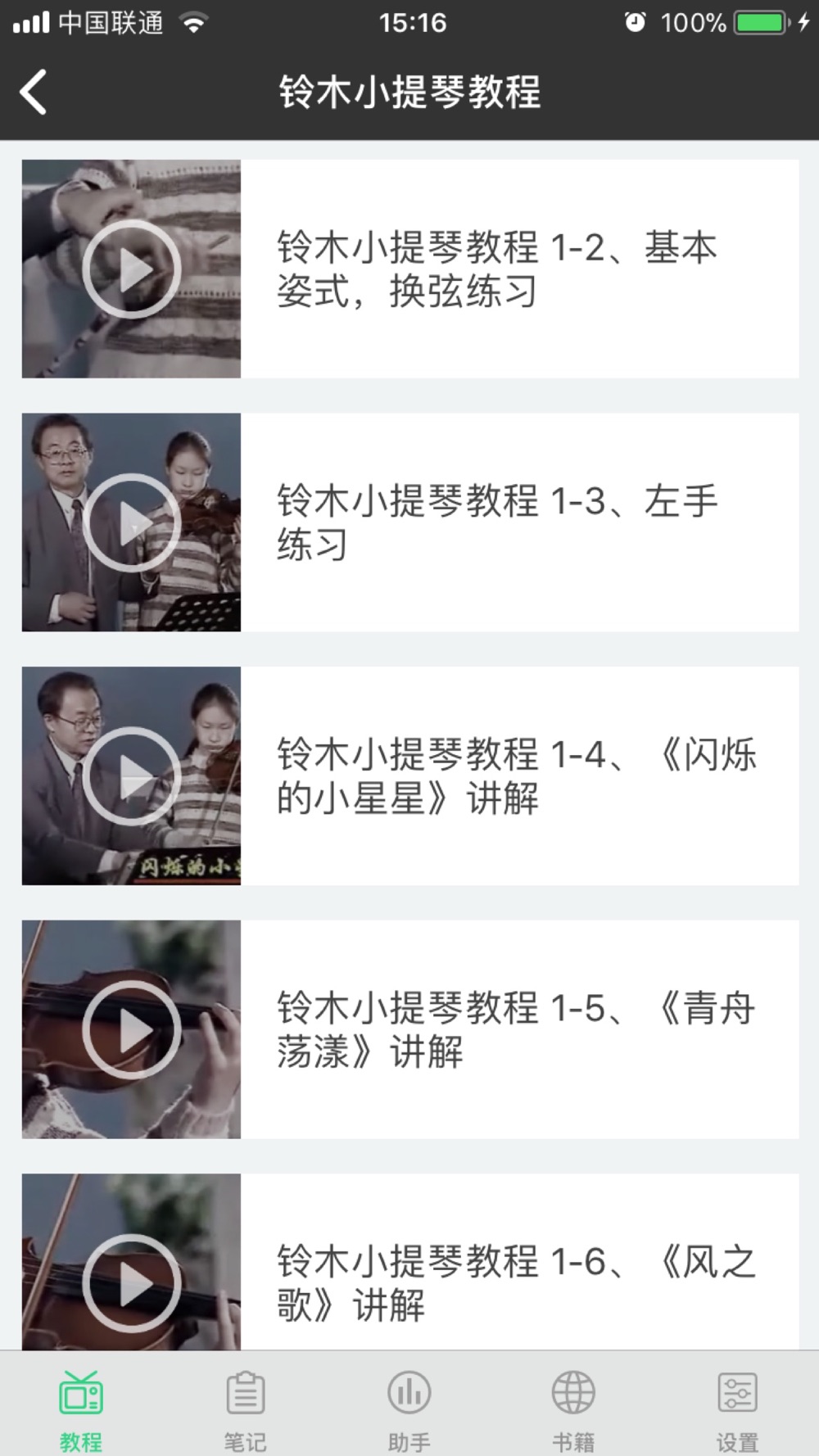Switch to the 助手 tab
Screen dimensions: 819x1456
[409, 1410]
